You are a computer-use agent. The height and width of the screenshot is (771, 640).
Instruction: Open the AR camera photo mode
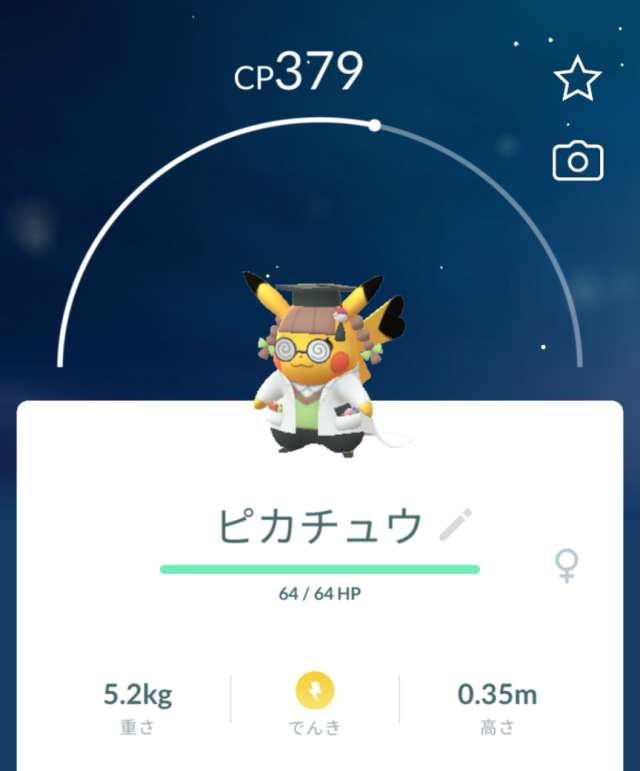(577, 161)
